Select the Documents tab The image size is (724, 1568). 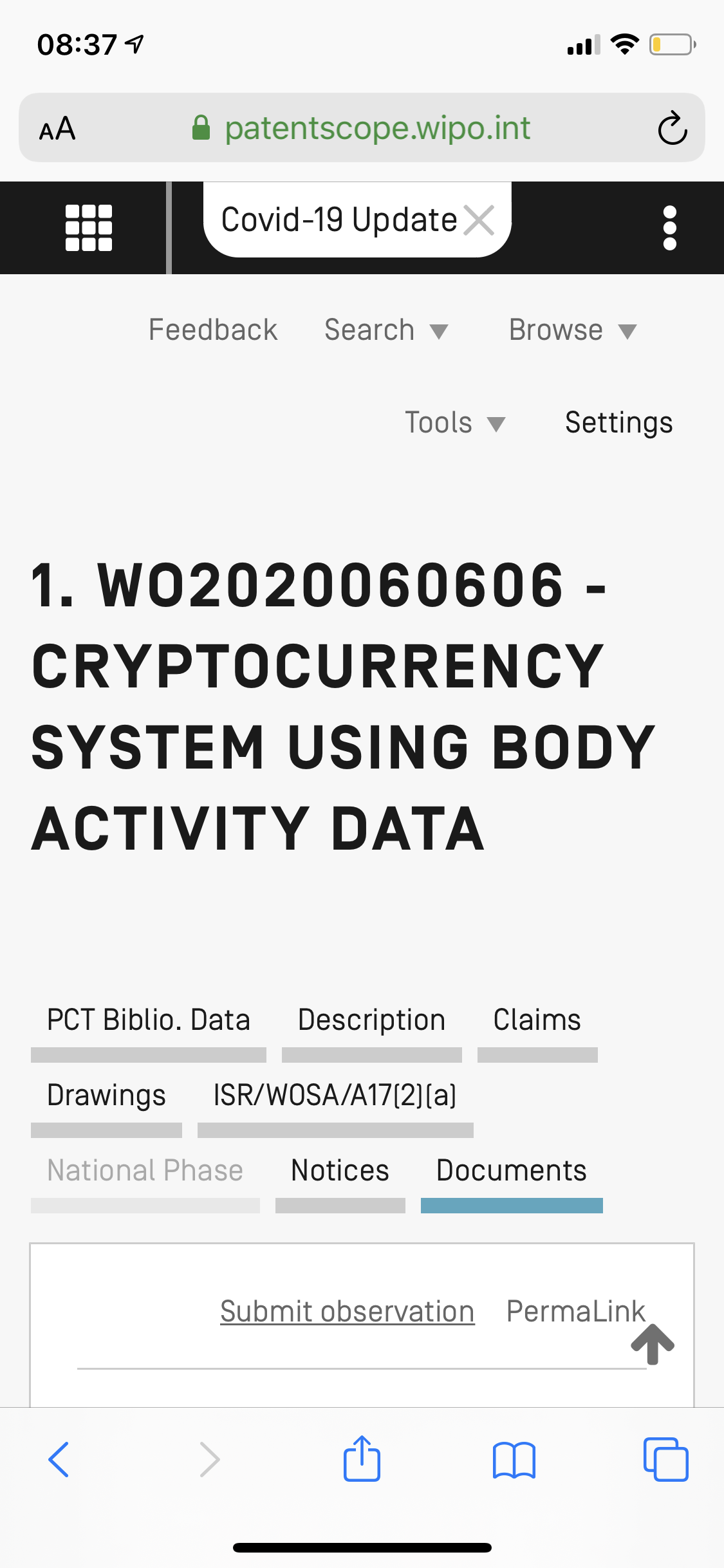(511, 1171)
